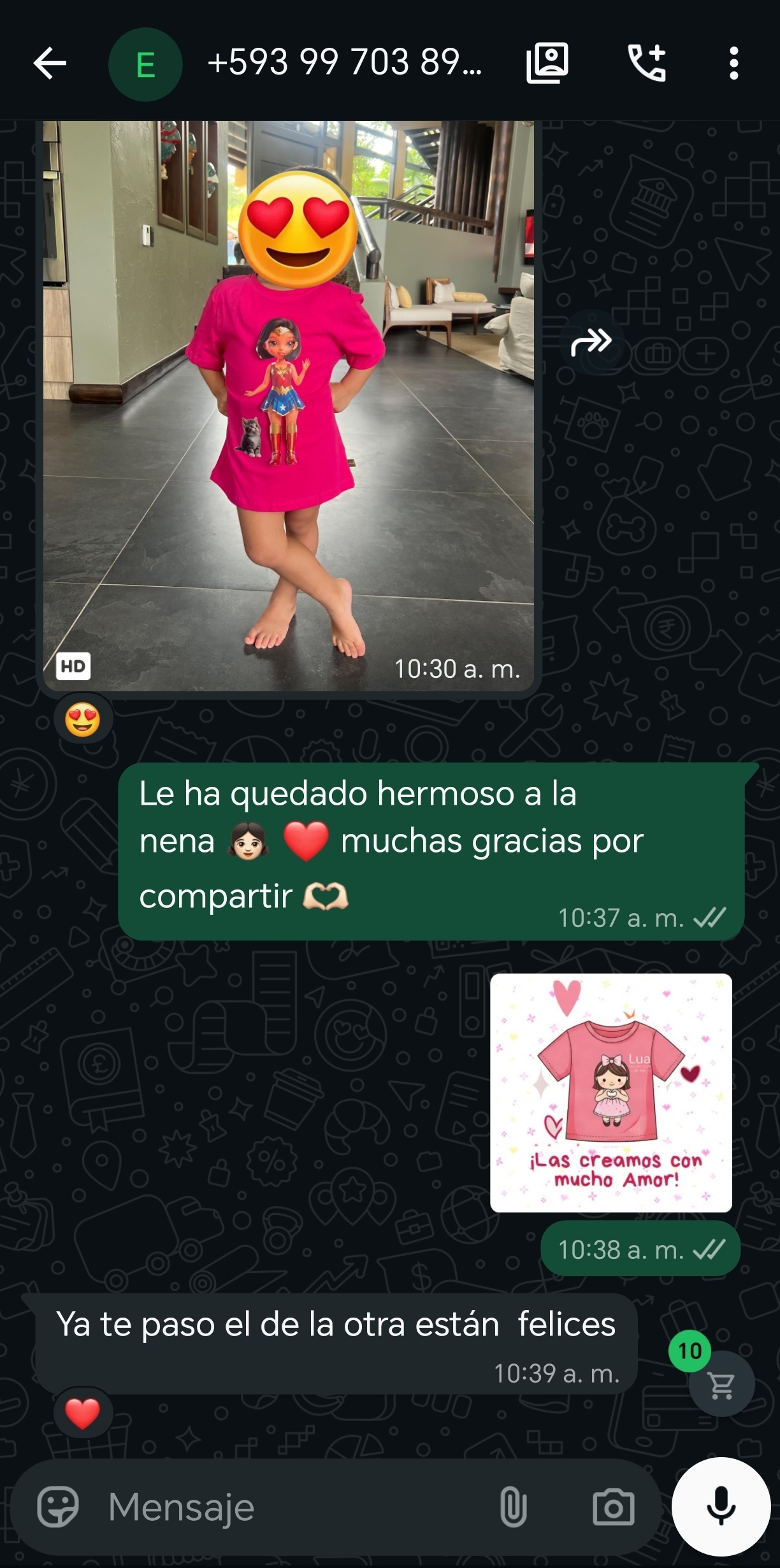The height and width of the screenshot is (1568, 780).
Task: View the heart-eyes reaction on the photo
Action: [83, 720]
